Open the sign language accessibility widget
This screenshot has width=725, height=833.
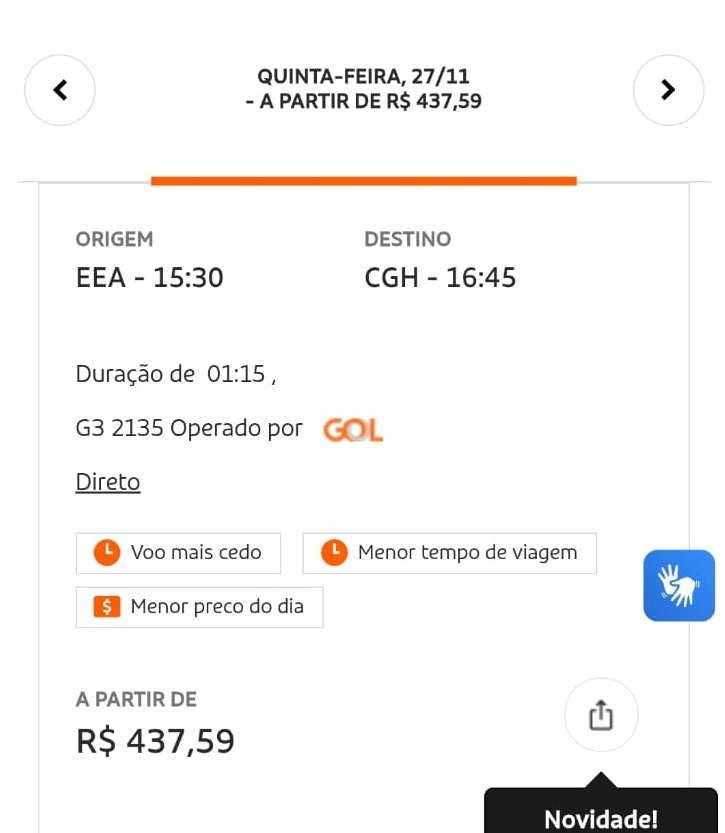[679, 585]
